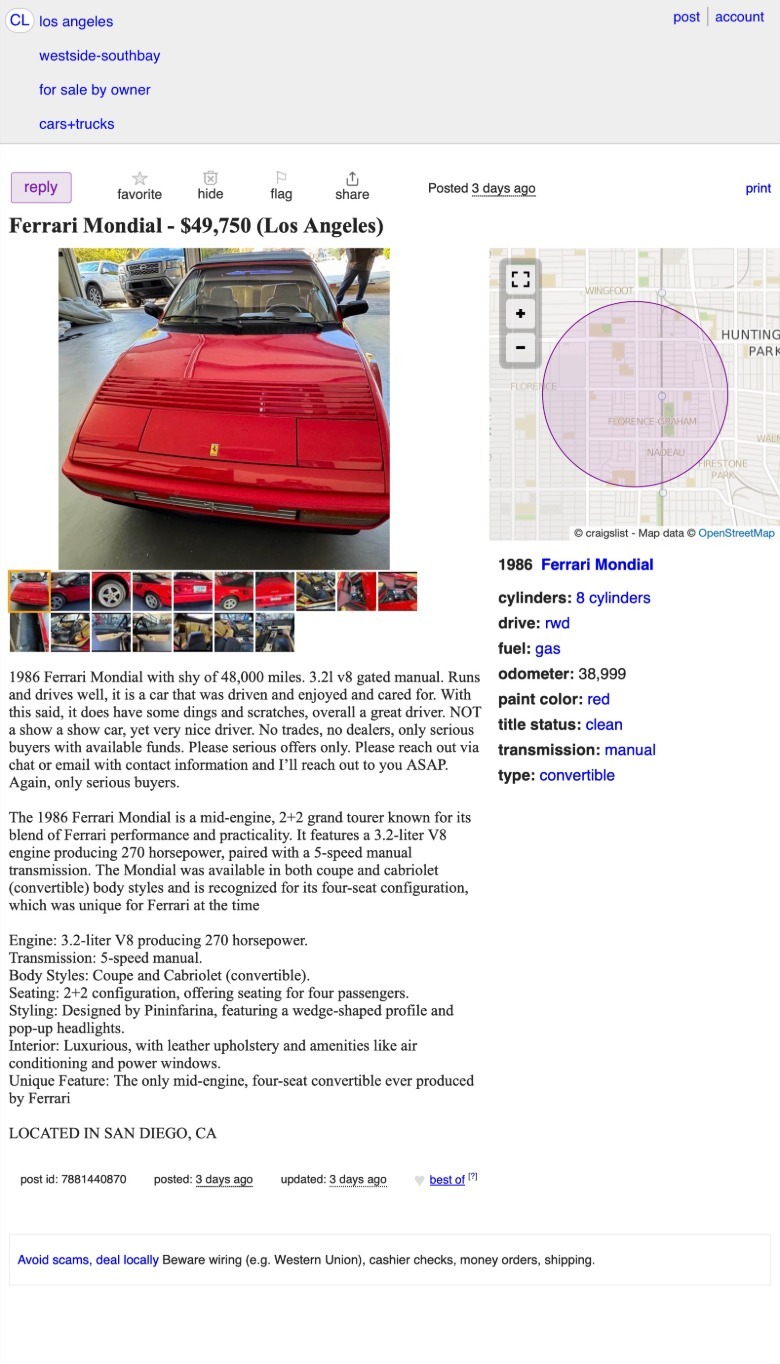Open the print link
The image size is (780, 1364).
[x=758, y=188]
